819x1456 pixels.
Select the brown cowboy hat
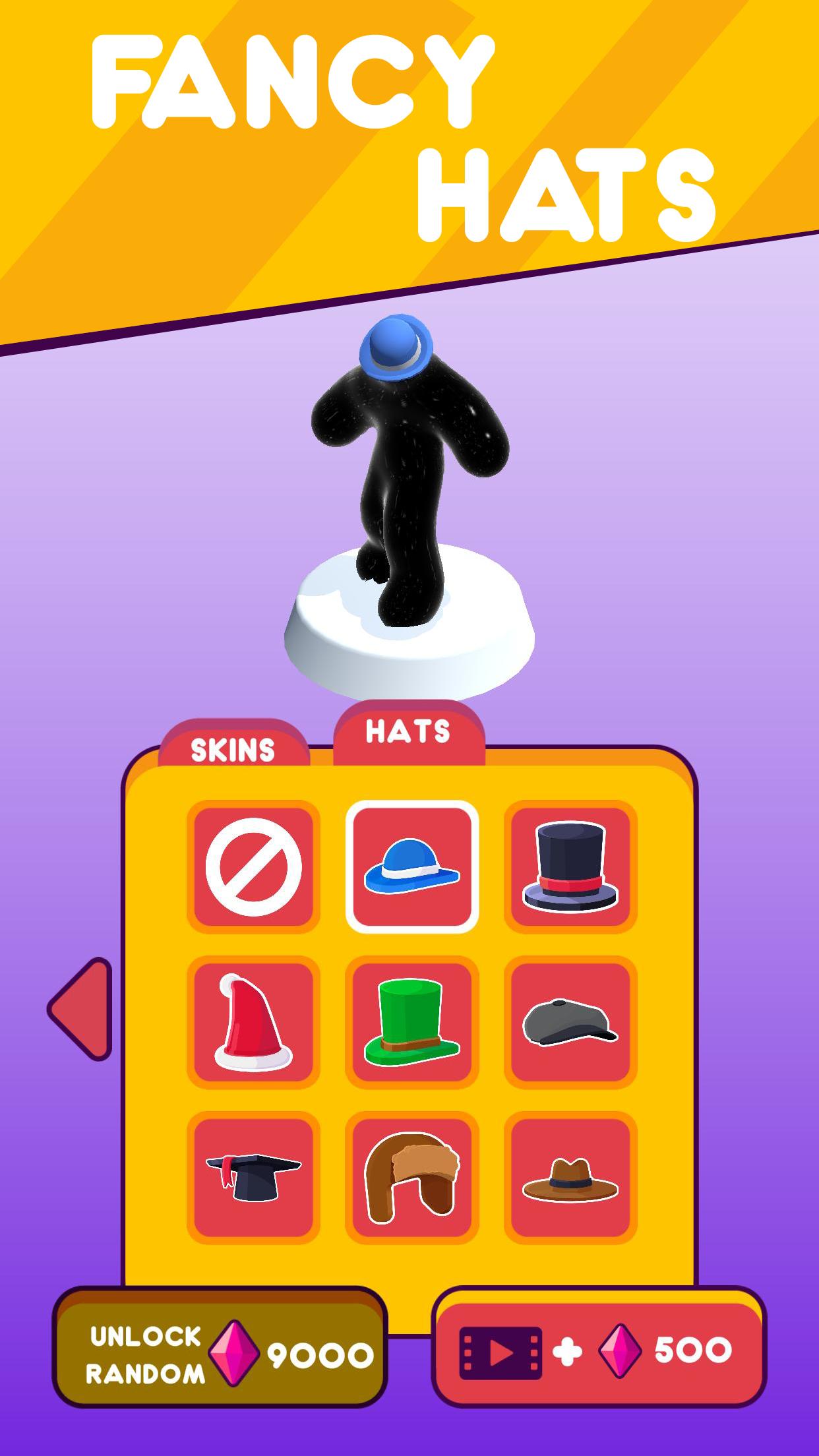(570, 1178)
